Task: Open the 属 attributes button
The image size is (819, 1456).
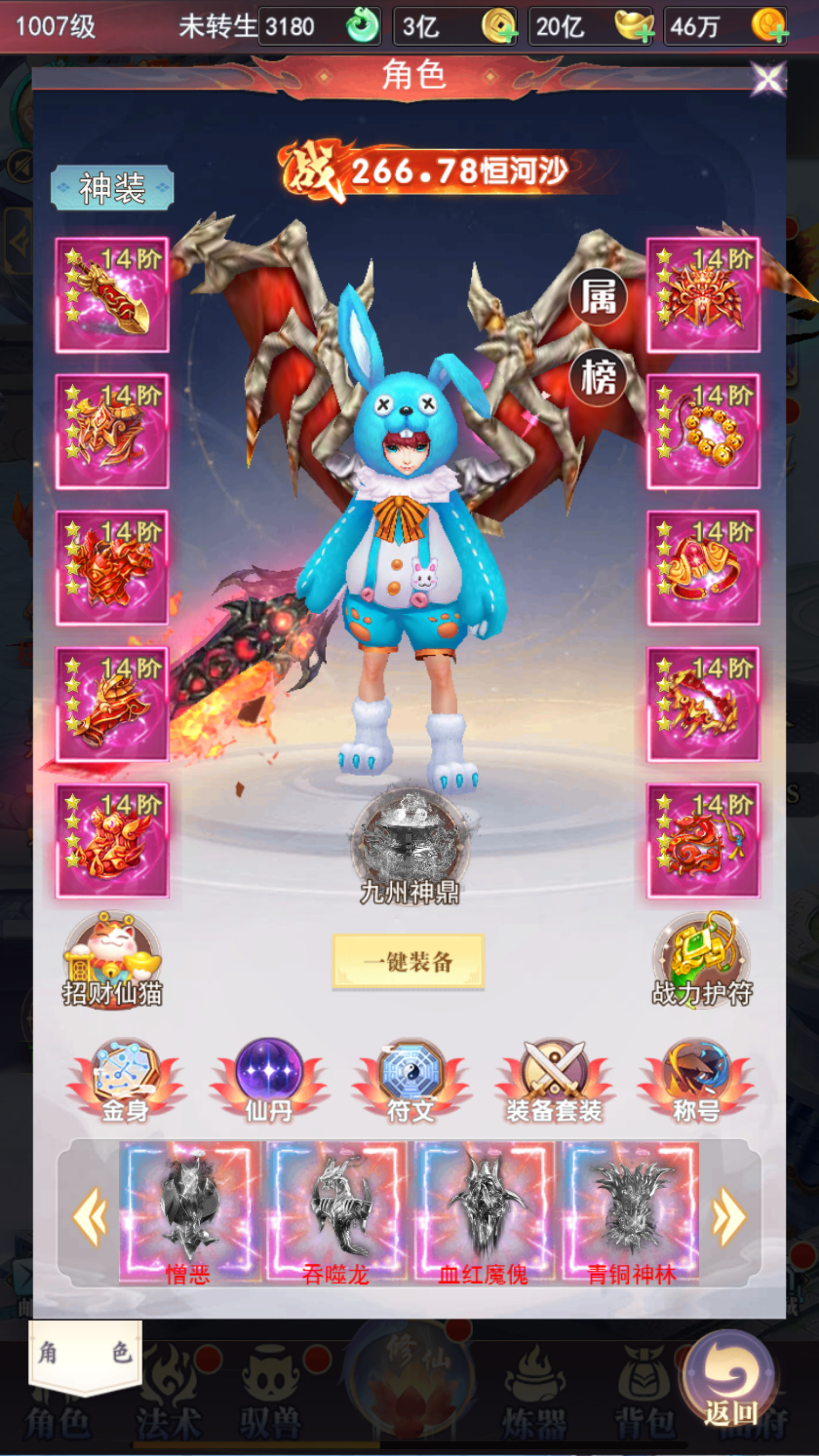Action: click(x=598, y=297)
